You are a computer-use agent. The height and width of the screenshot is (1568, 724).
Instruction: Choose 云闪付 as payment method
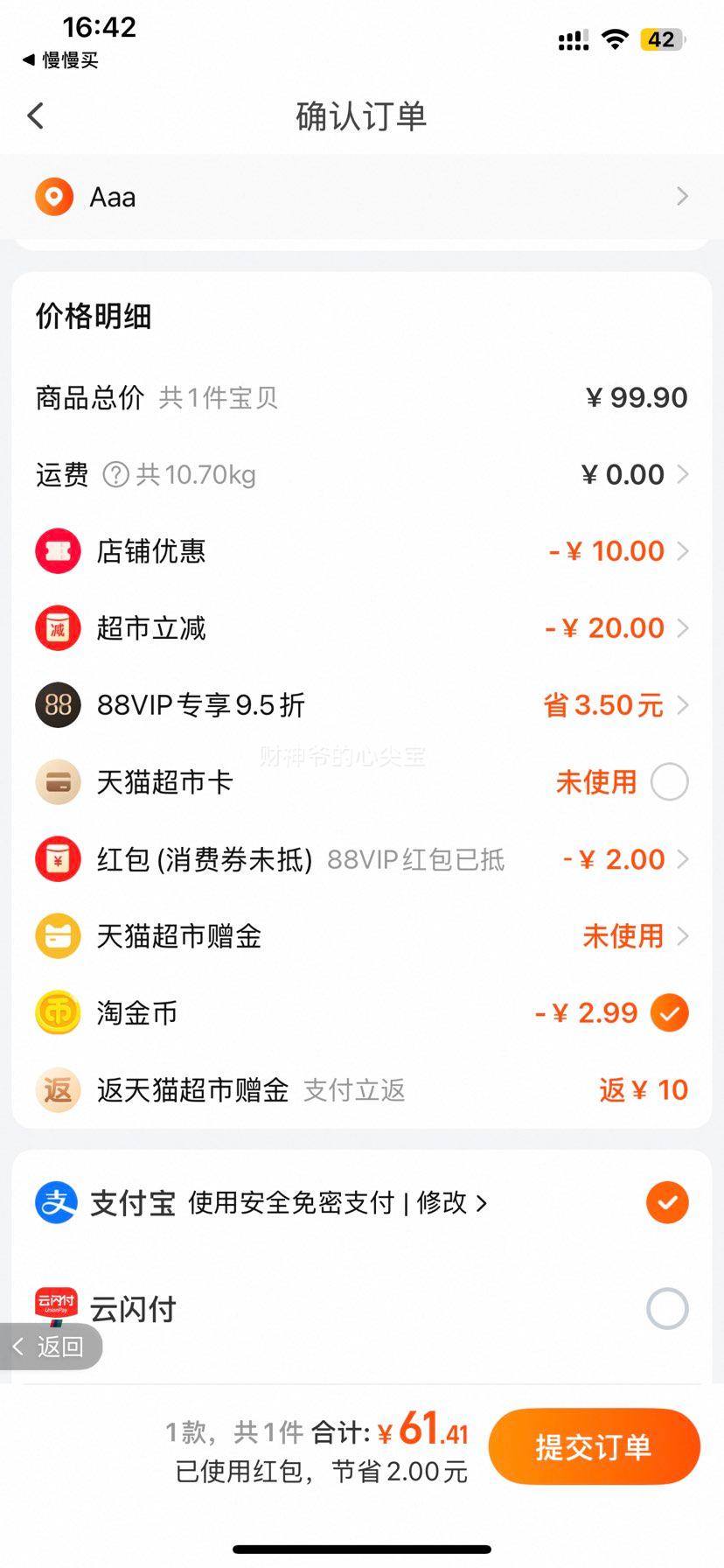pos(667,1309)
